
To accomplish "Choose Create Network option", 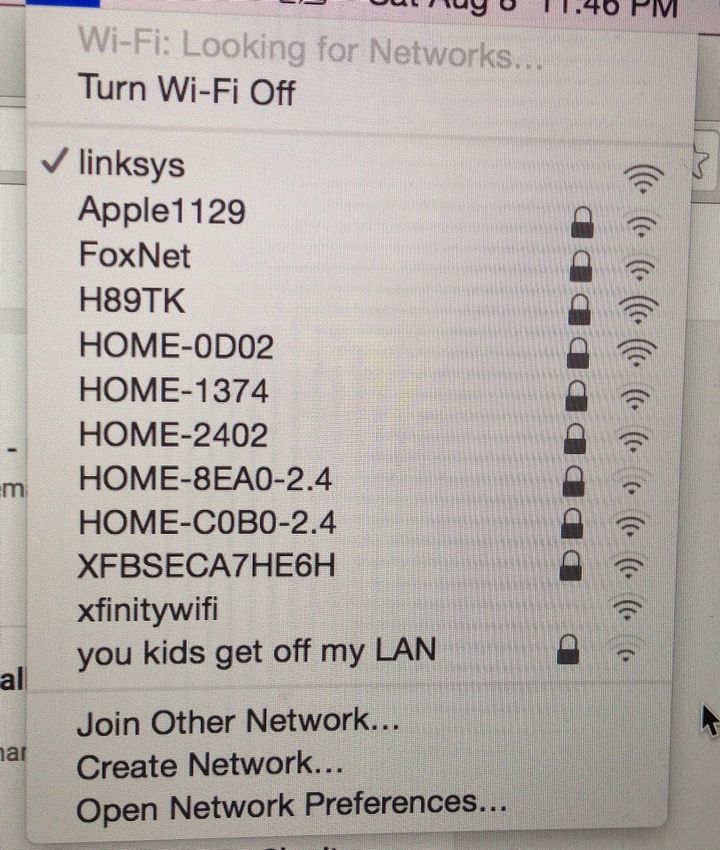I will tap(209, 766).
